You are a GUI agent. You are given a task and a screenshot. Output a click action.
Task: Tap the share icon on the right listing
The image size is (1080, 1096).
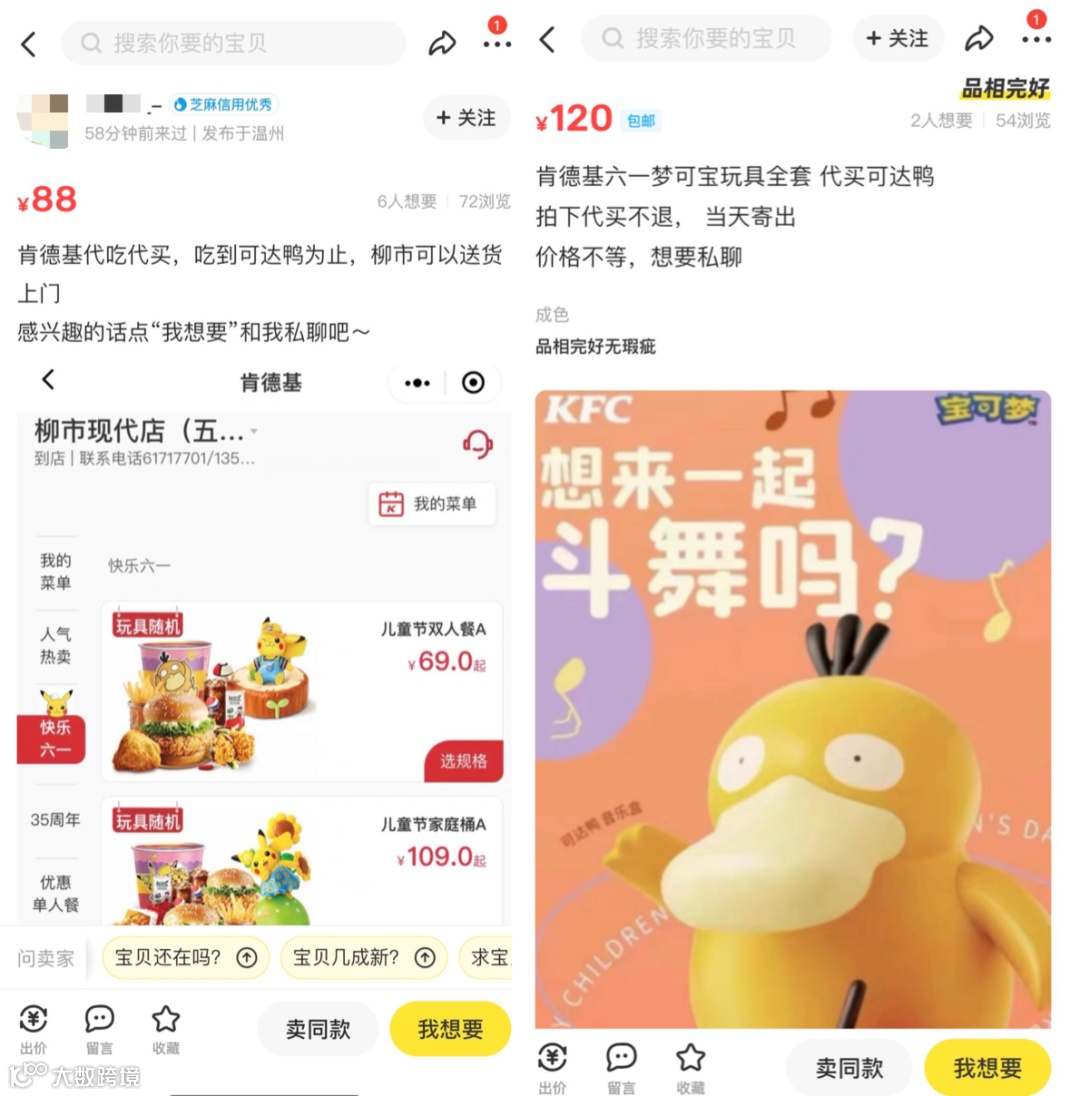point(979,38)
